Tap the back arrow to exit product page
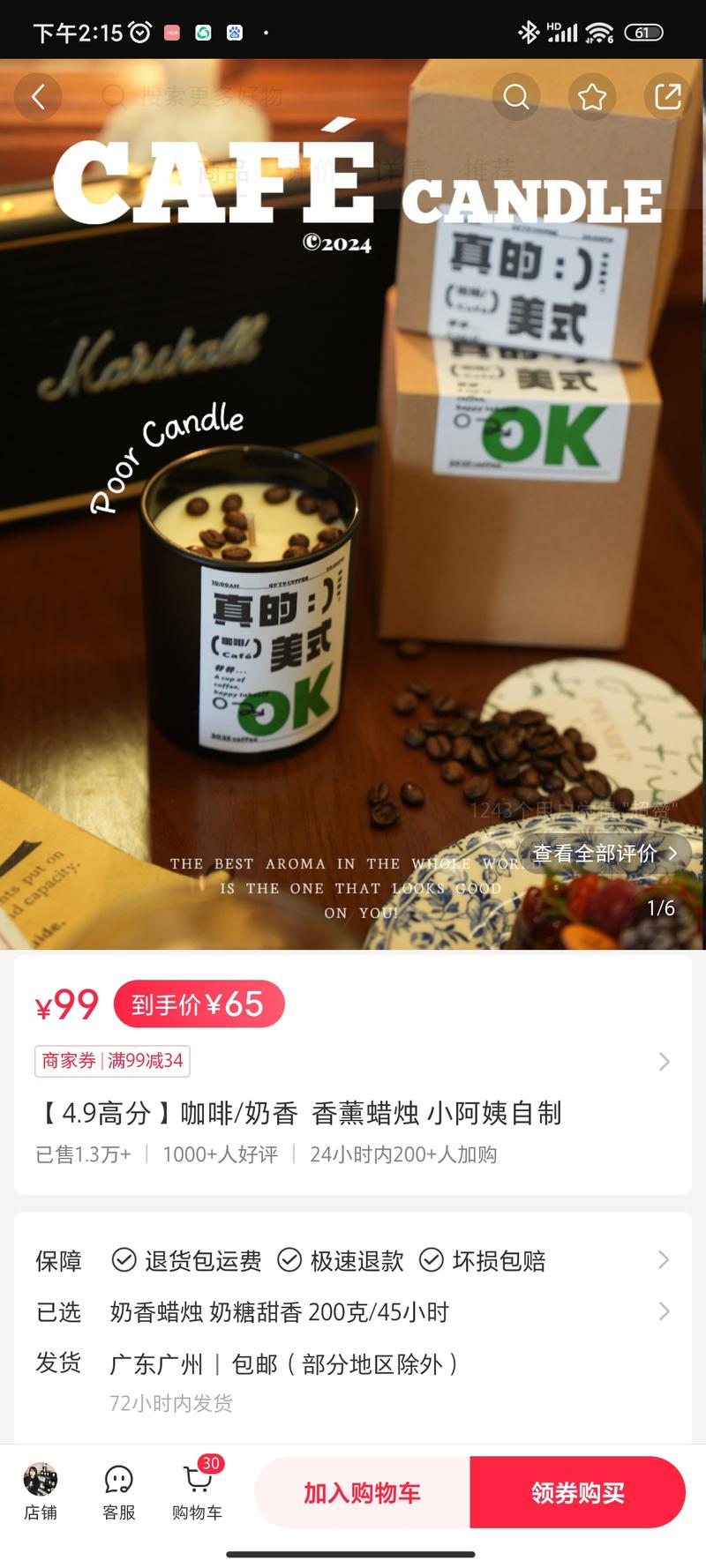Image resolution: width=706 pixels, height=1568 pixels. (x=38, y=97)
